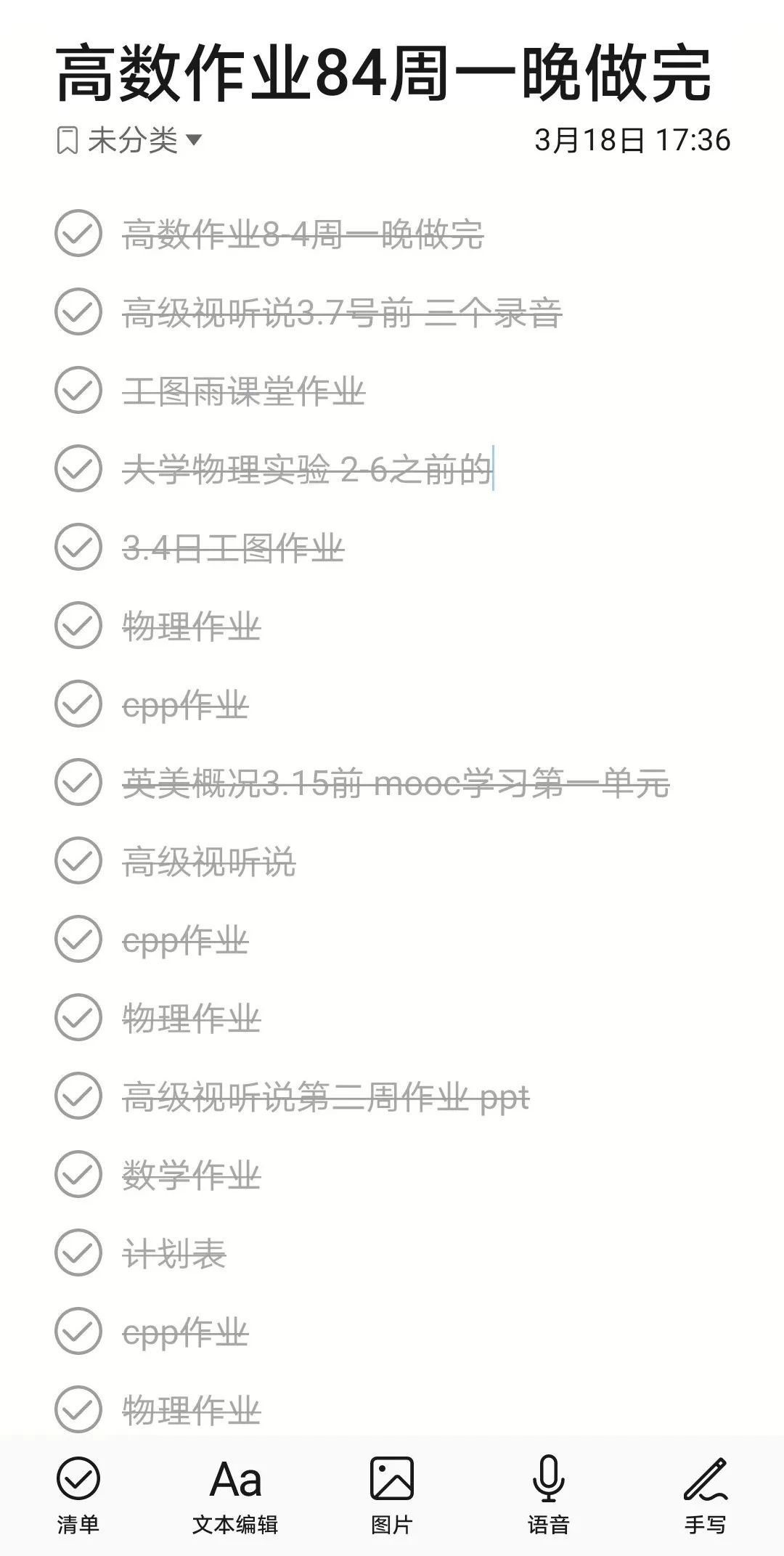This screenshot has width=784, height=1556.
Task: Uncheck 高级视听说3.7号前 三个录音
Action: coord(78,312)
